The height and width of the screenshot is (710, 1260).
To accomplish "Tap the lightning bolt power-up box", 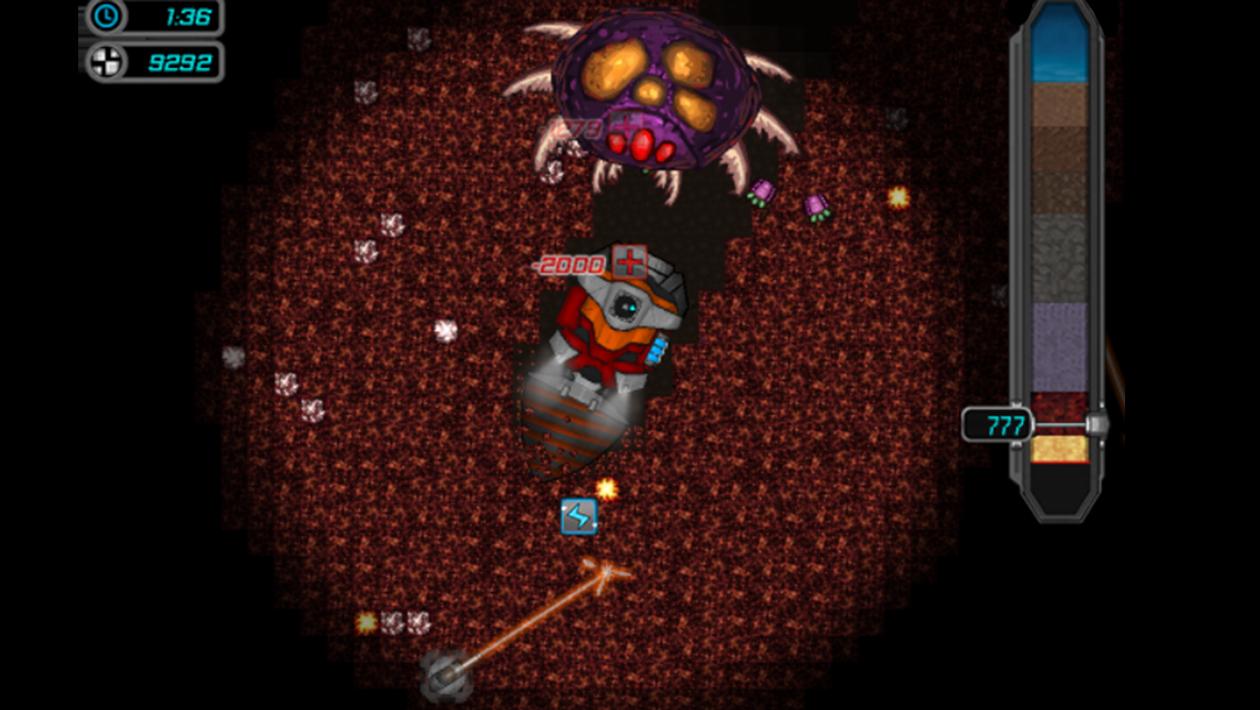I will coord(578,516).
